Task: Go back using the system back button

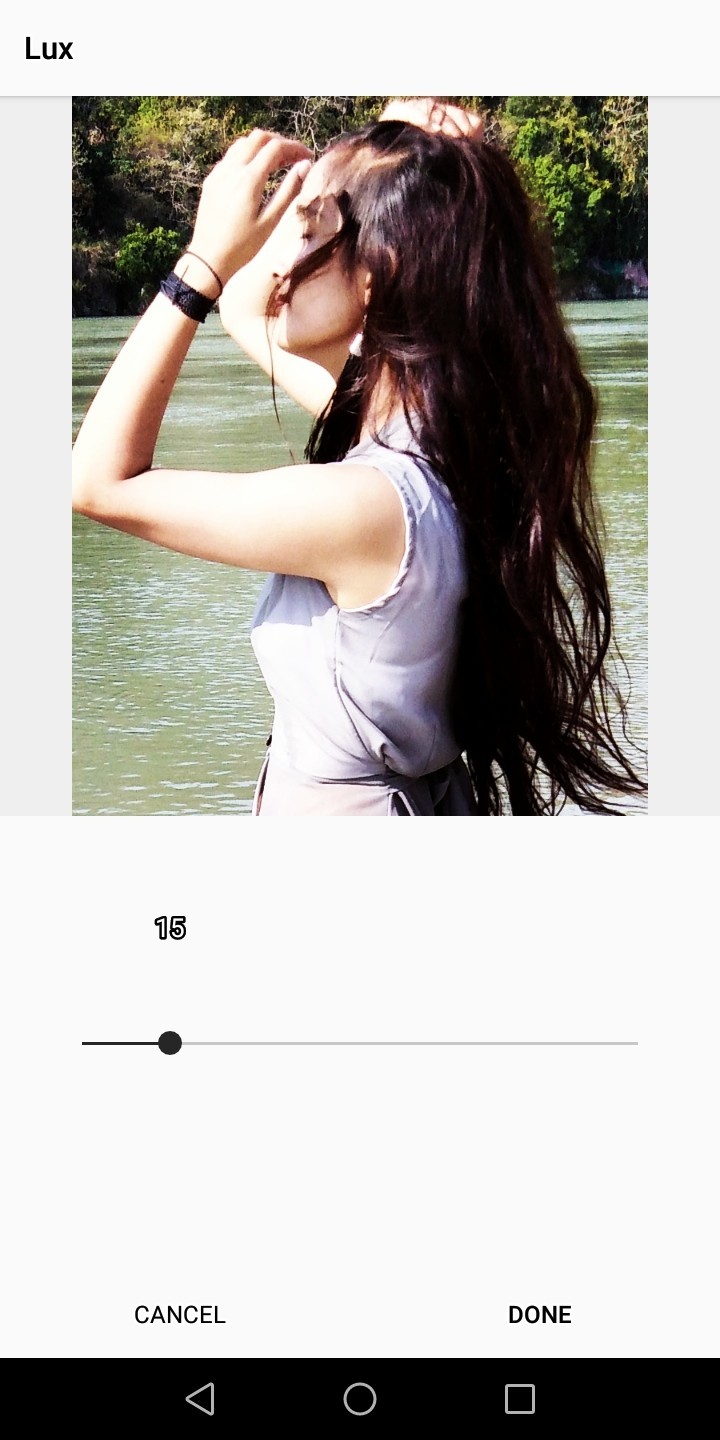Action: (200, 1398)
